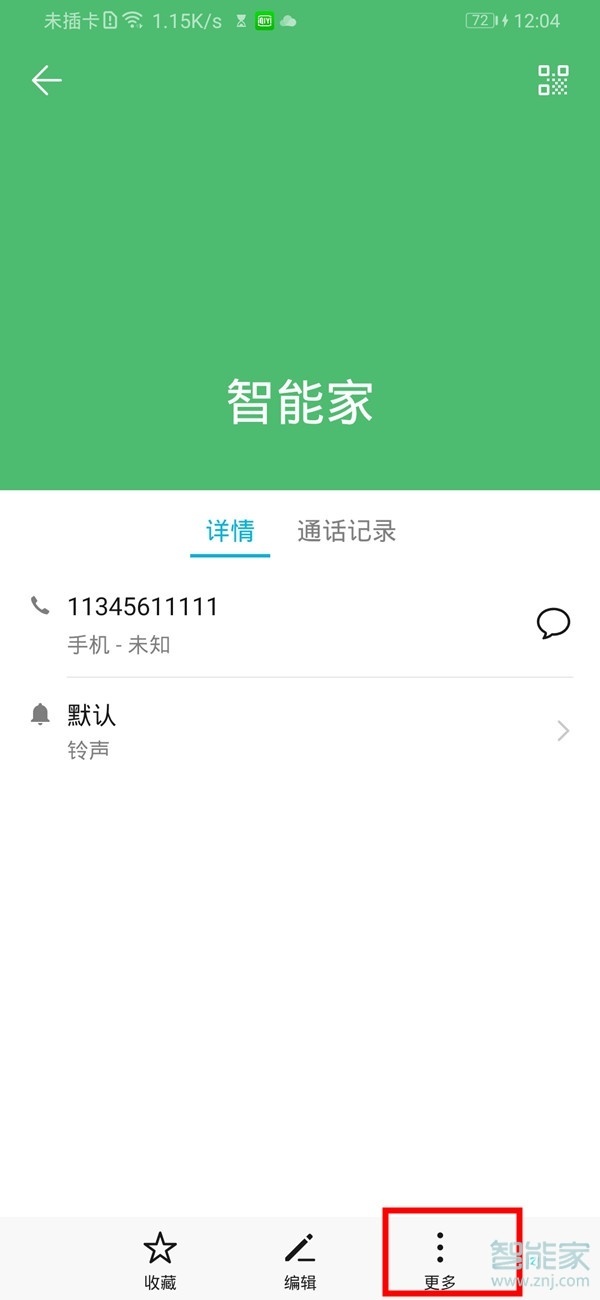Open the 更多 options menu
This screenshot has height=1300, width=600.
click(440, 1258)
